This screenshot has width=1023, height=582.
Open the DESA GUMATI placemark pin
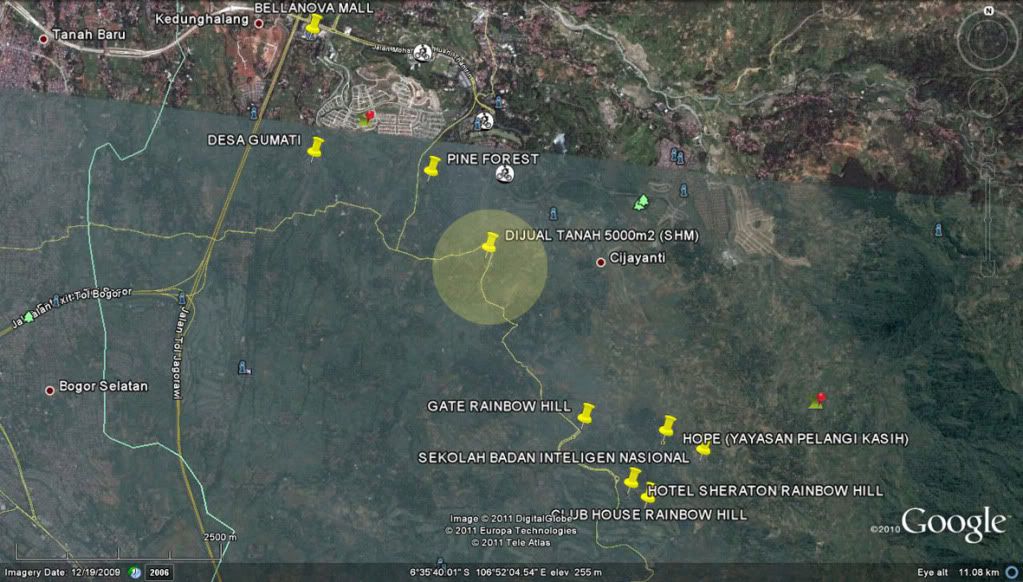pos(316,149)
